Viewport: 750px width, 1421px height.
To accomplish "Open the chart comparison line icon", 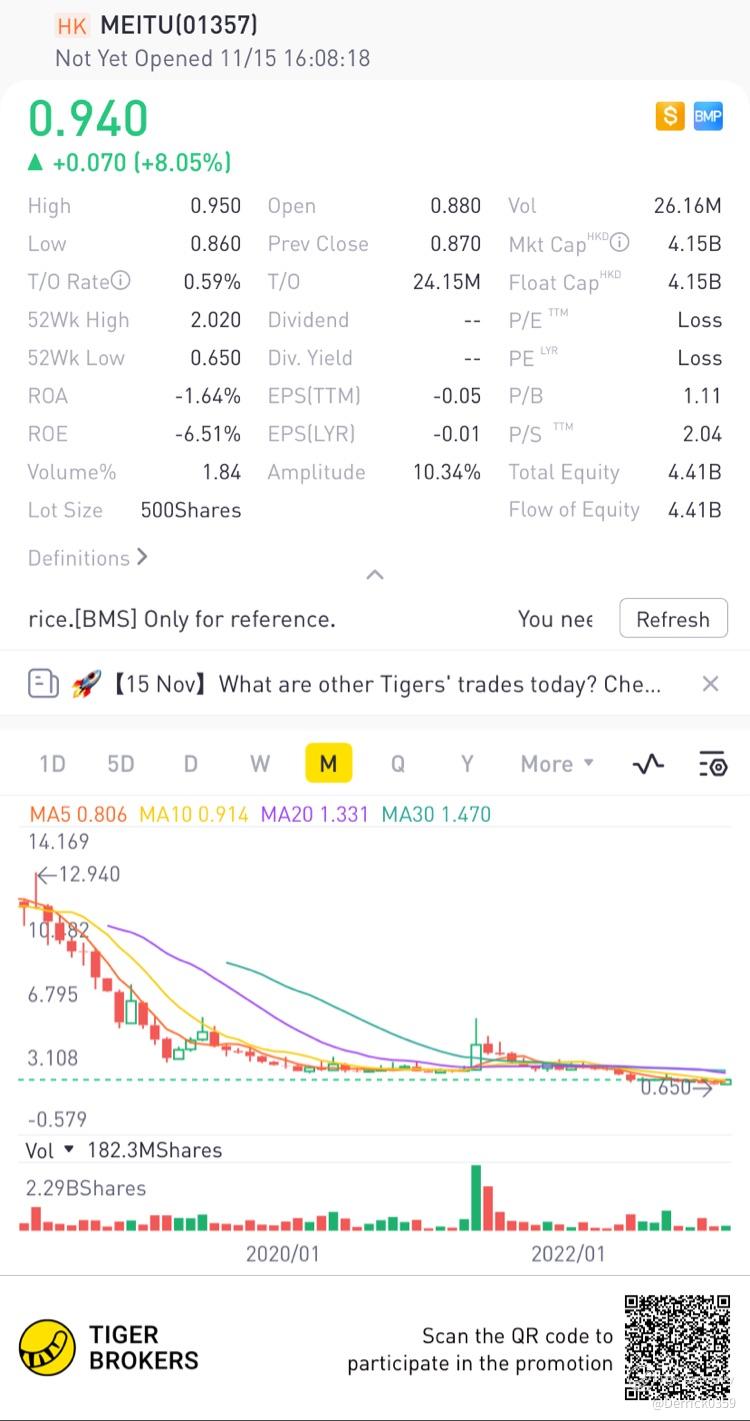I will [x=648, y=764].
